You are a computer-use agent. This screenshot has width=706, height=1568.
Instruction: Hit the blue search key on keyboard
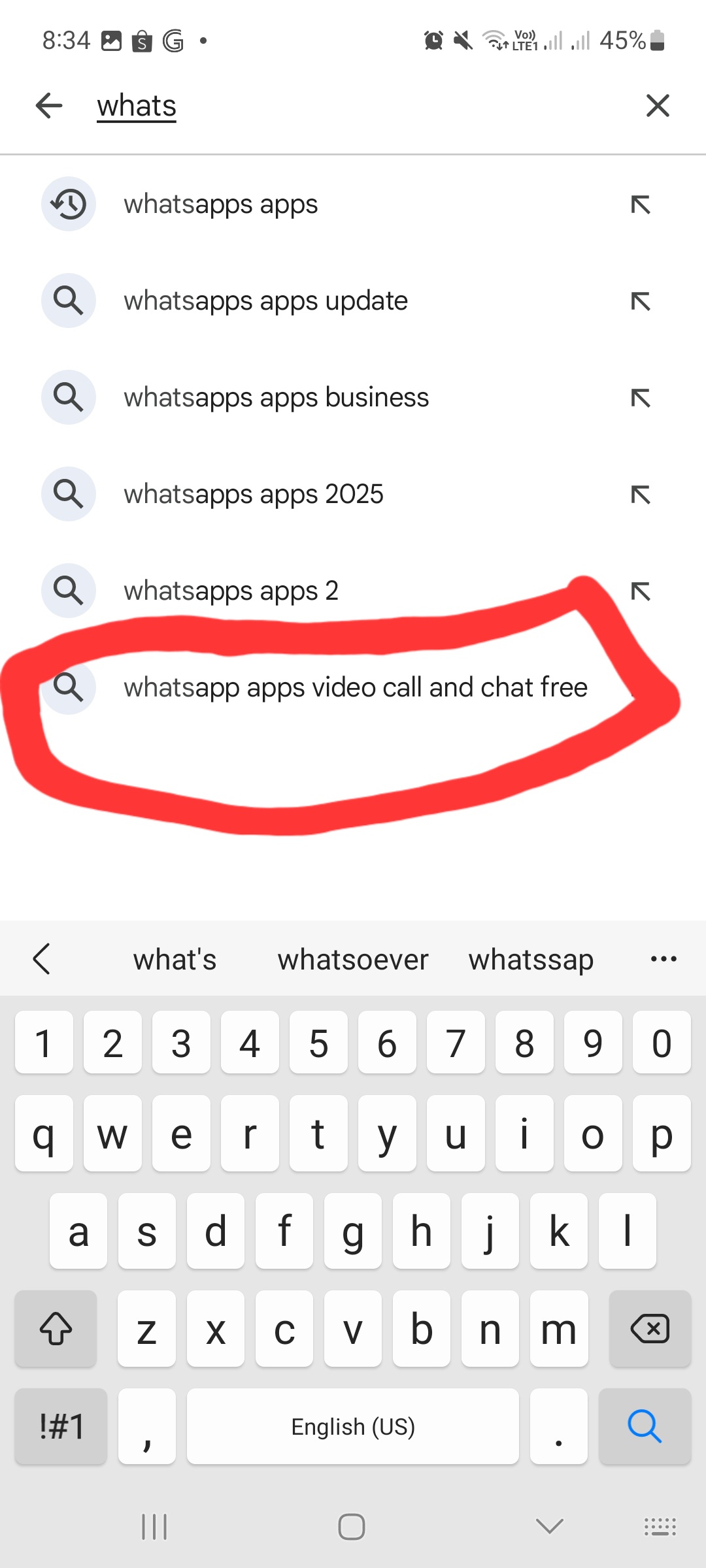(645, 1426)
